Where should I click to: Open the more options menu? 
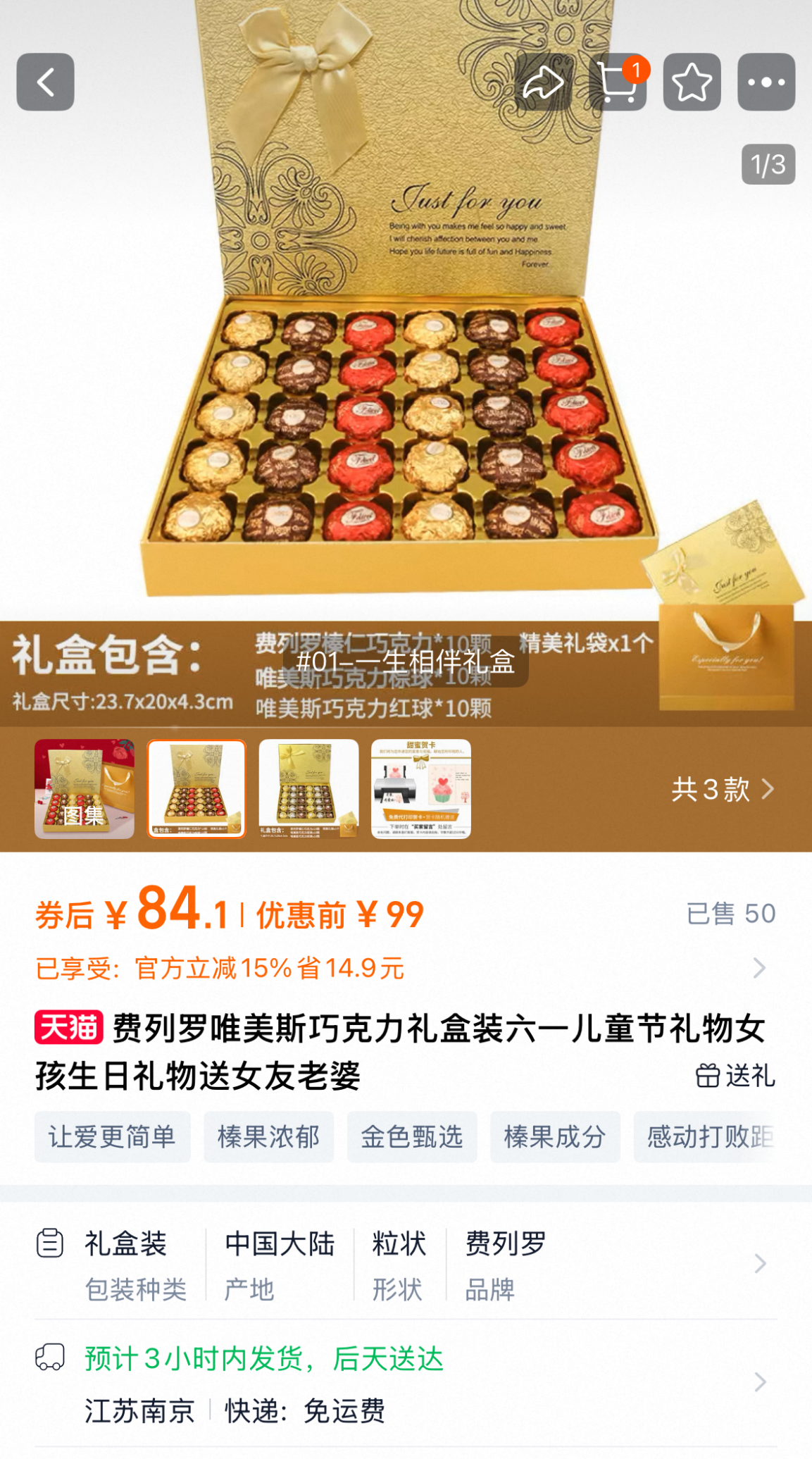766,82
